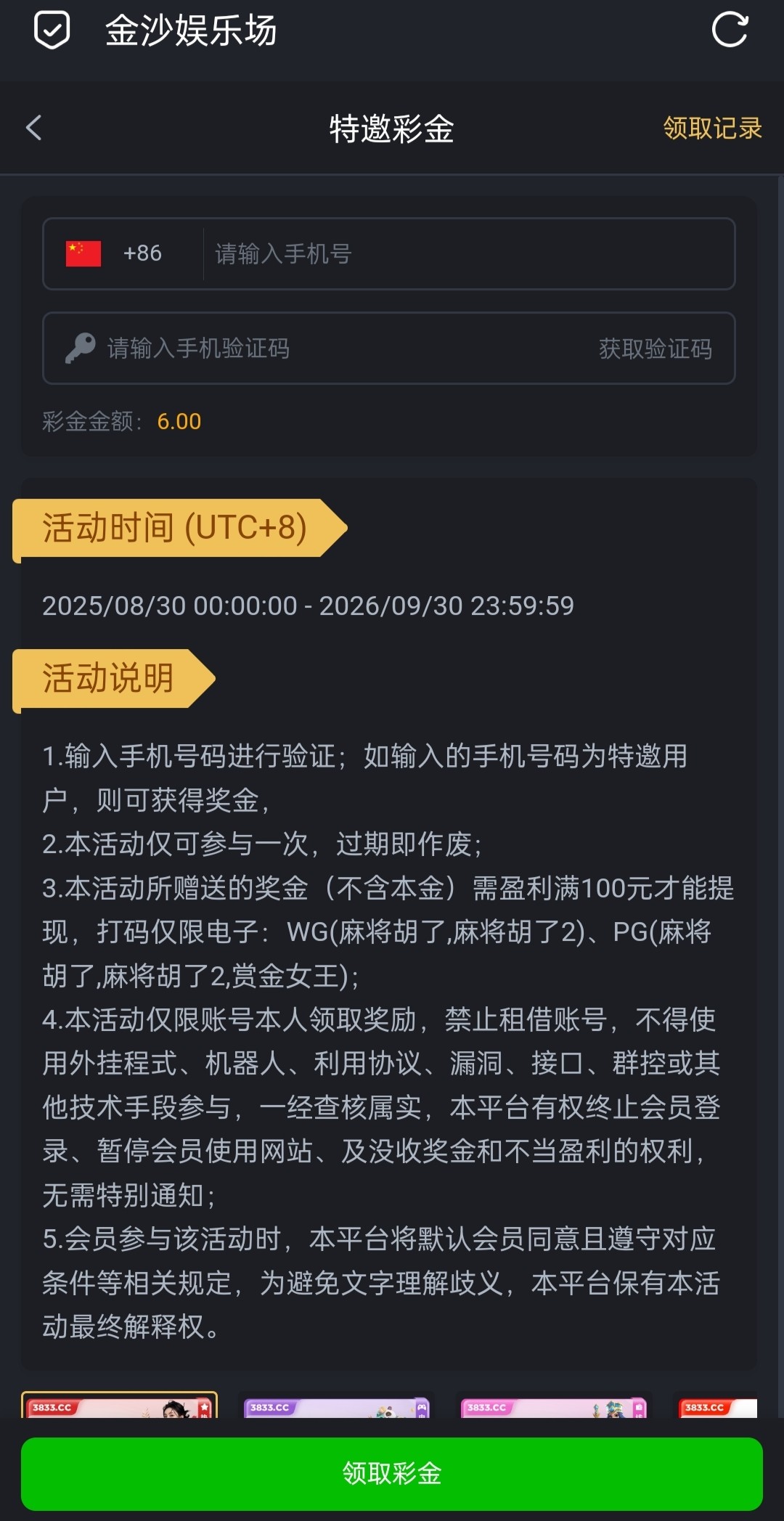This screenshot has width=784, height=1521.
Task: Tap 获取验证码 to get the code
Action: pos(655,348)
